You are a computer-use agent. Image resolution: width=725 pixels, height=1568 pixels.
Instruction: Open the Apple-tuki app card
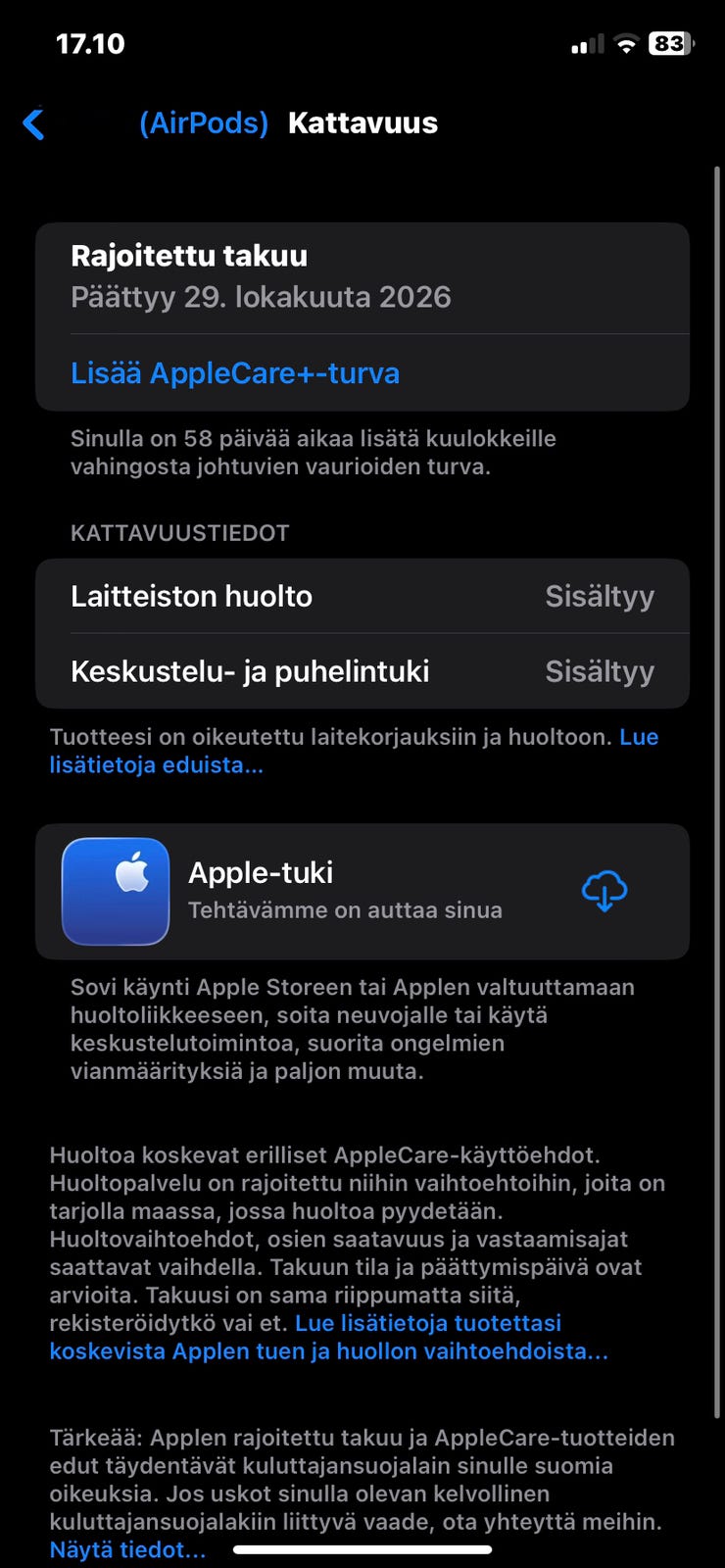(x=362, y=891)
